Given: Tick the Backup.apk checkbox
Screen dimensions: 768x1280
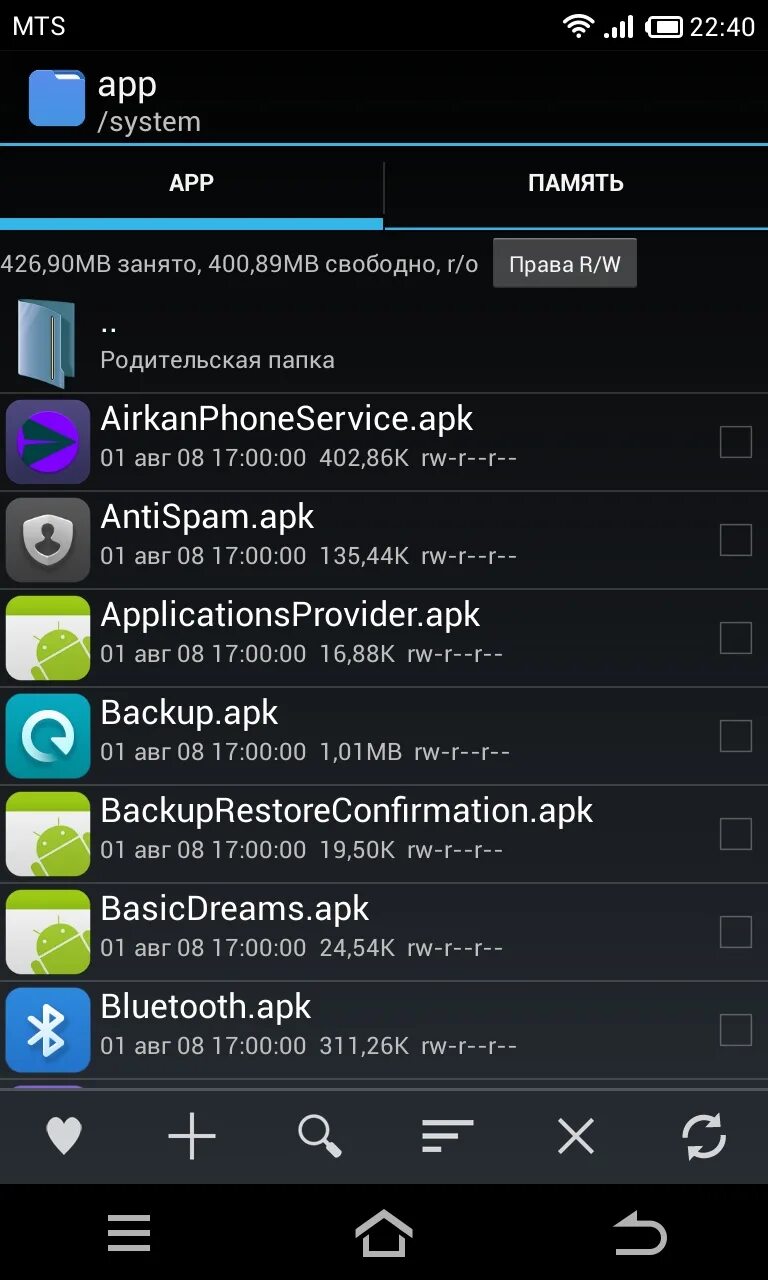Looking at the screenshot, I should pyautogui.click(x=735, y=735).
